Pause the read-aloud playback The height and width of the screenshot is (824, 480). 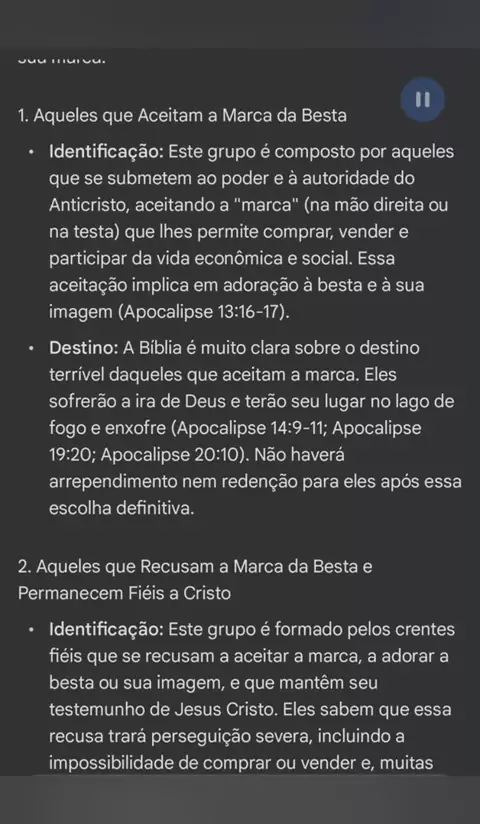(423, 100)
